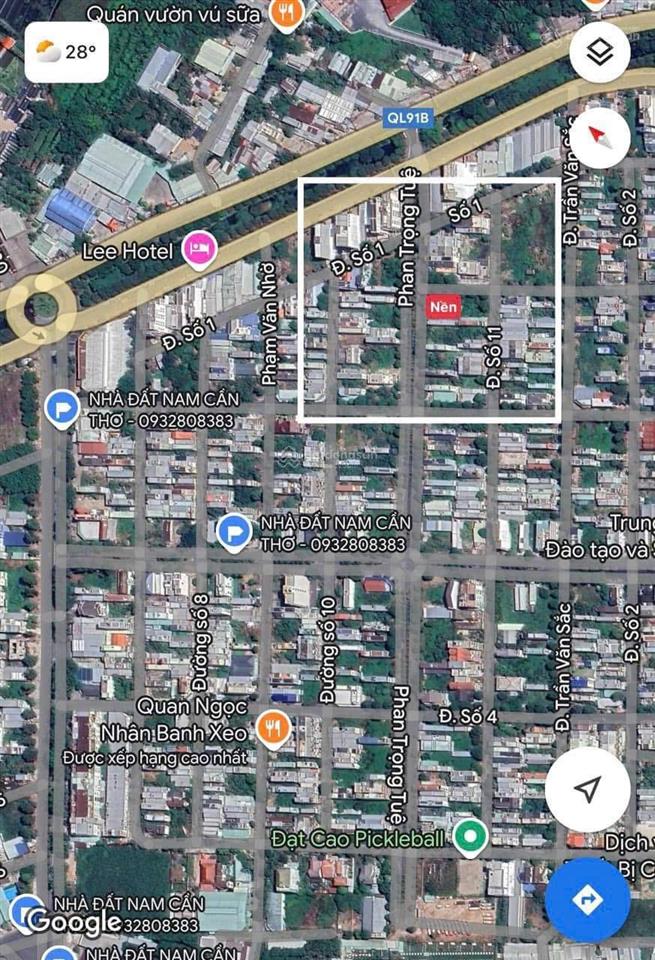655x960 pixels.
Task: Tap Nhà Đất Nam Cần Thơ pin near Đường số 10
Action: click(235, 532)
